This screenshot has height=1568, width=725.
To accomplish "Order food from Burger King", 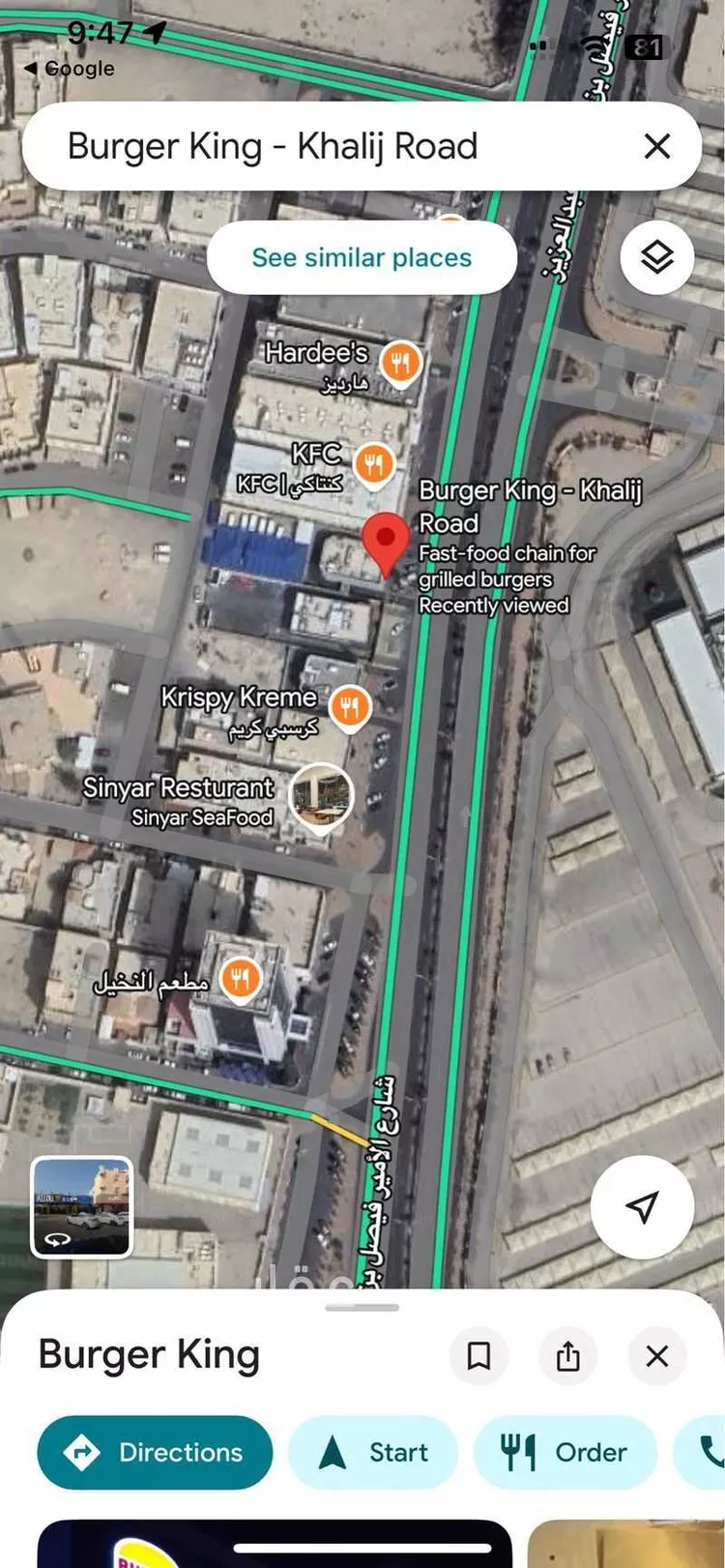I will (565, 1452).
